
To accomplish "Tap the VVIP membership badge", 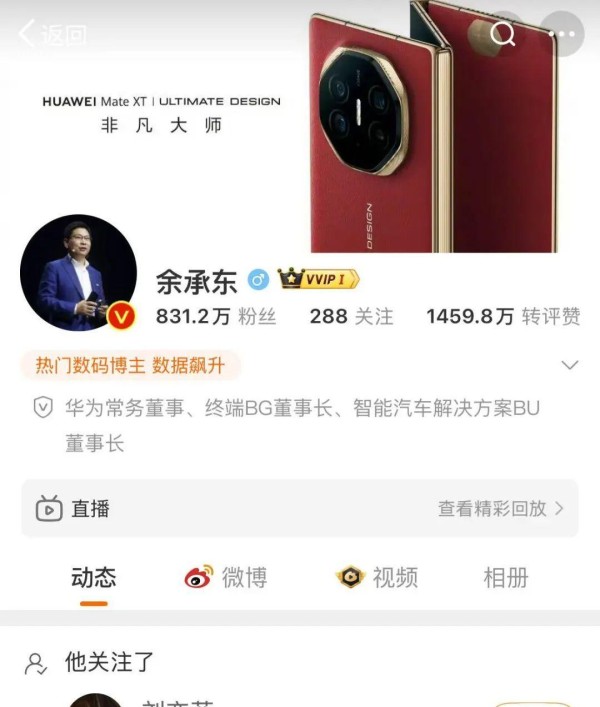I will 318,279.
